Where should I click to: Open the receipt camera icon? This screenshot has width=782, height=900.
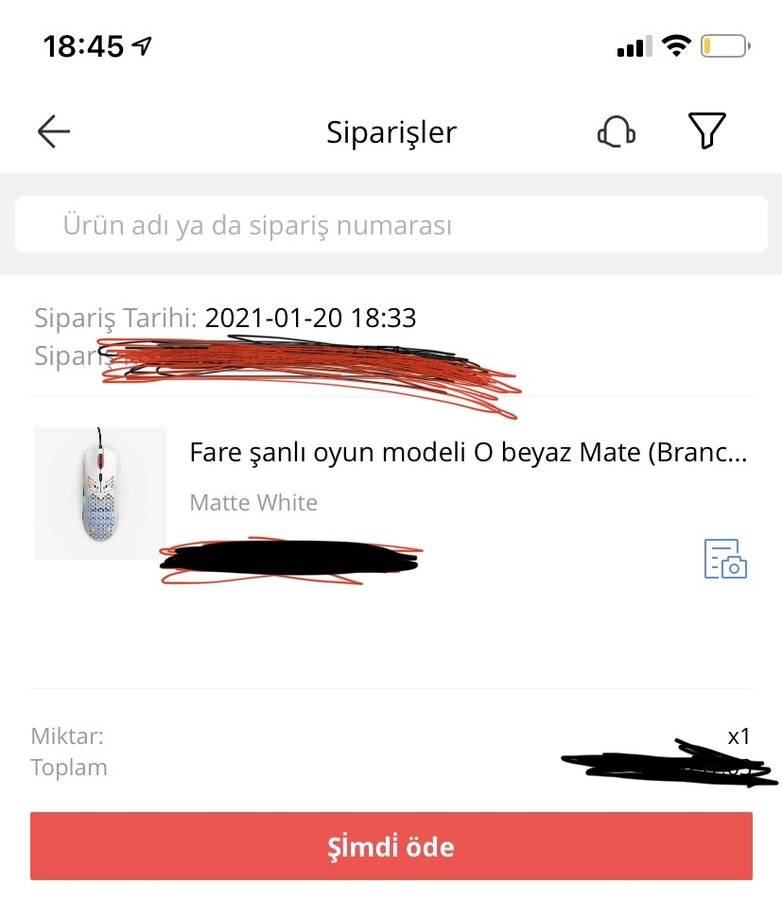coord(725,559)
